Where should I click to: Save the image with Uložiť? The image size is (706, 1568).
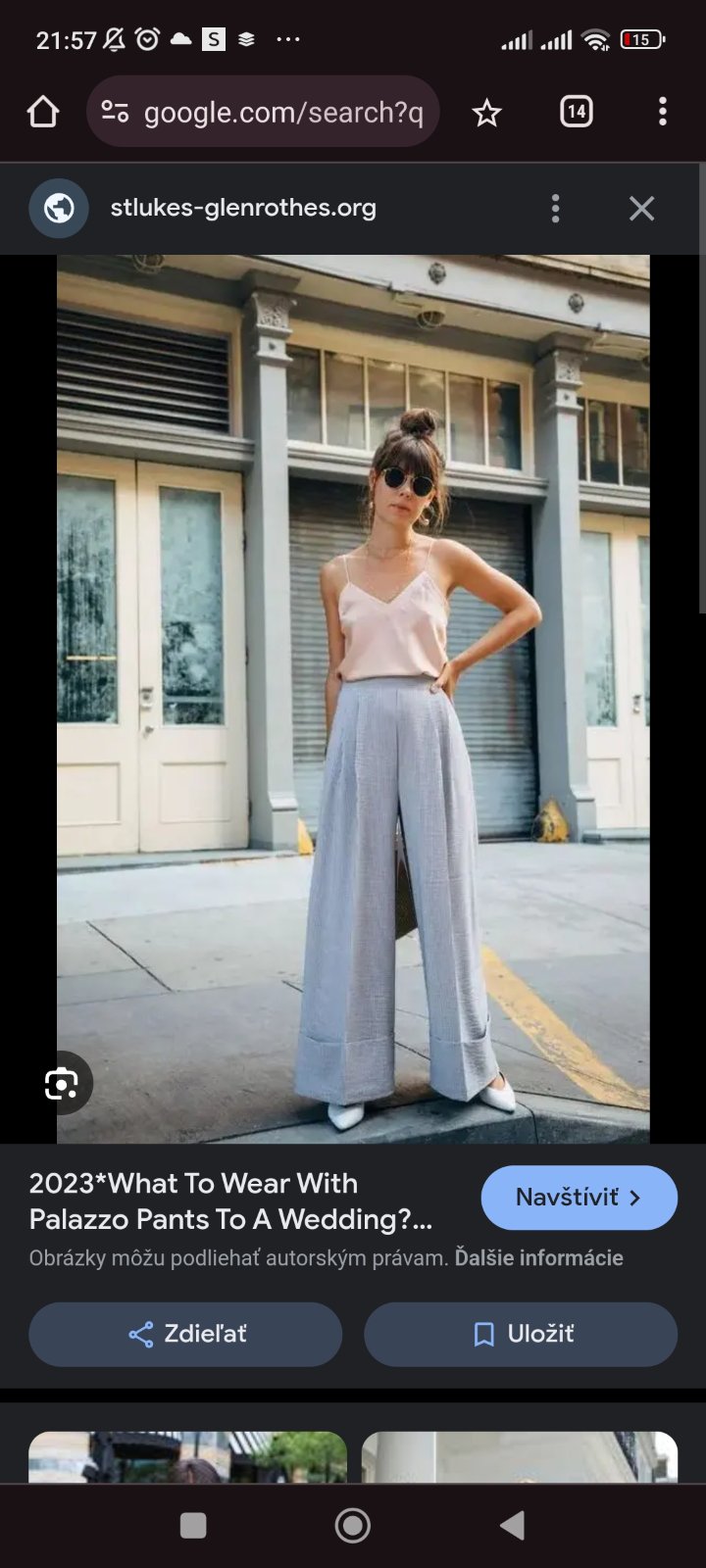point(521,1334)
